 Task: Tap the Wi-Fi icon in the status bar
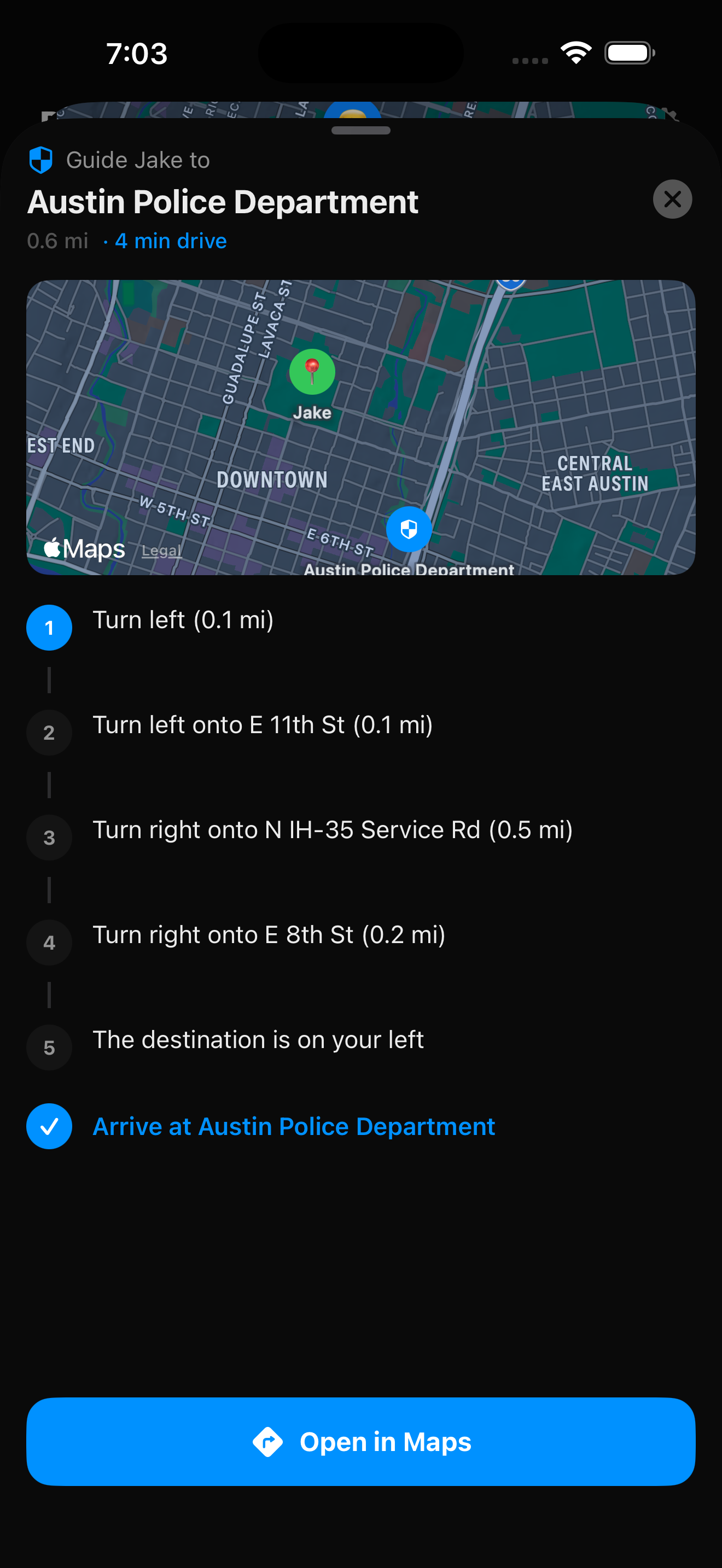point(574,54)
